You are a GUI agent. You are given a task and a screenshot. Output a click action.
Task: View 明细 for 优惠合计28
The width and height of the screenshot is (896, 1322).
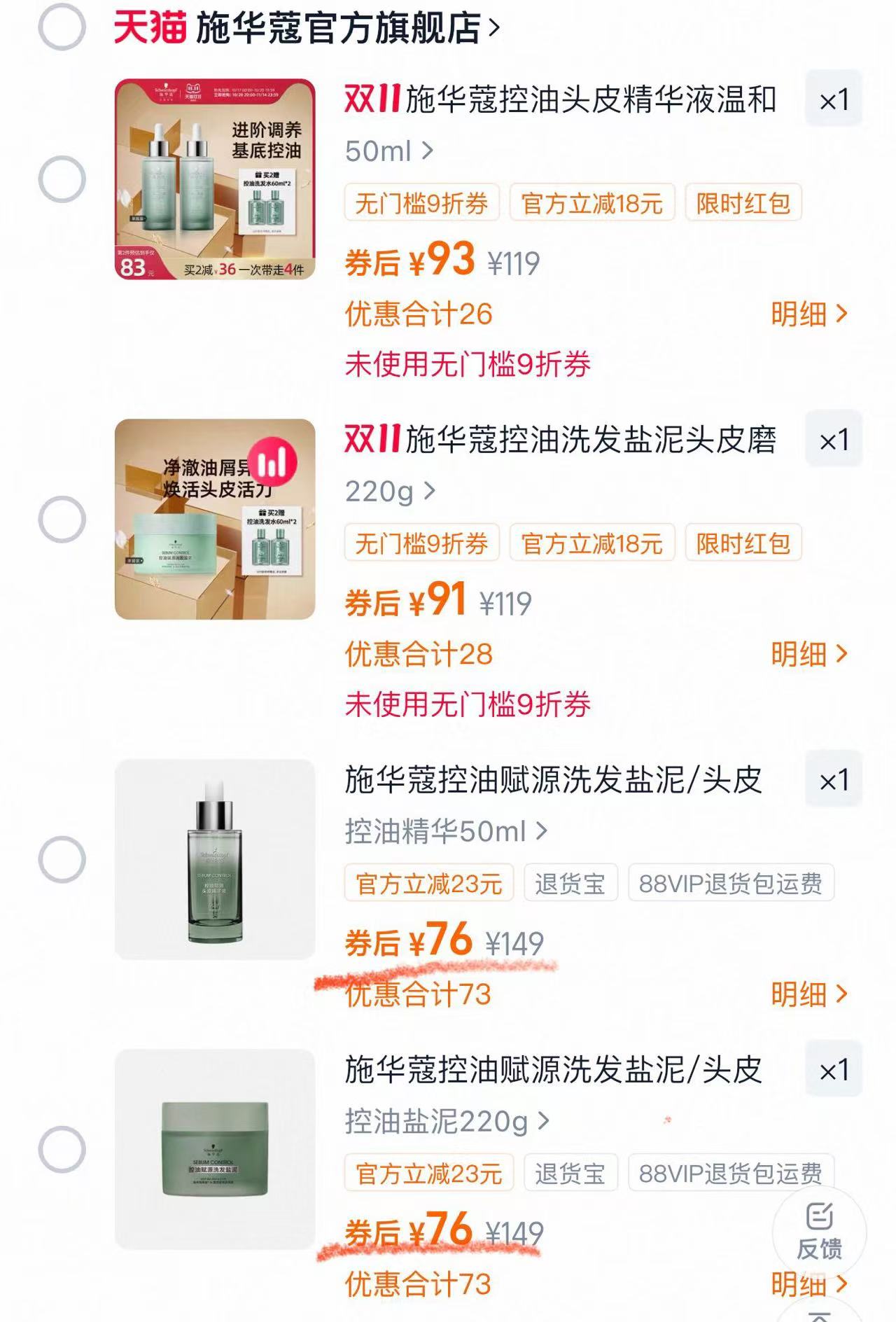point(808,654)
